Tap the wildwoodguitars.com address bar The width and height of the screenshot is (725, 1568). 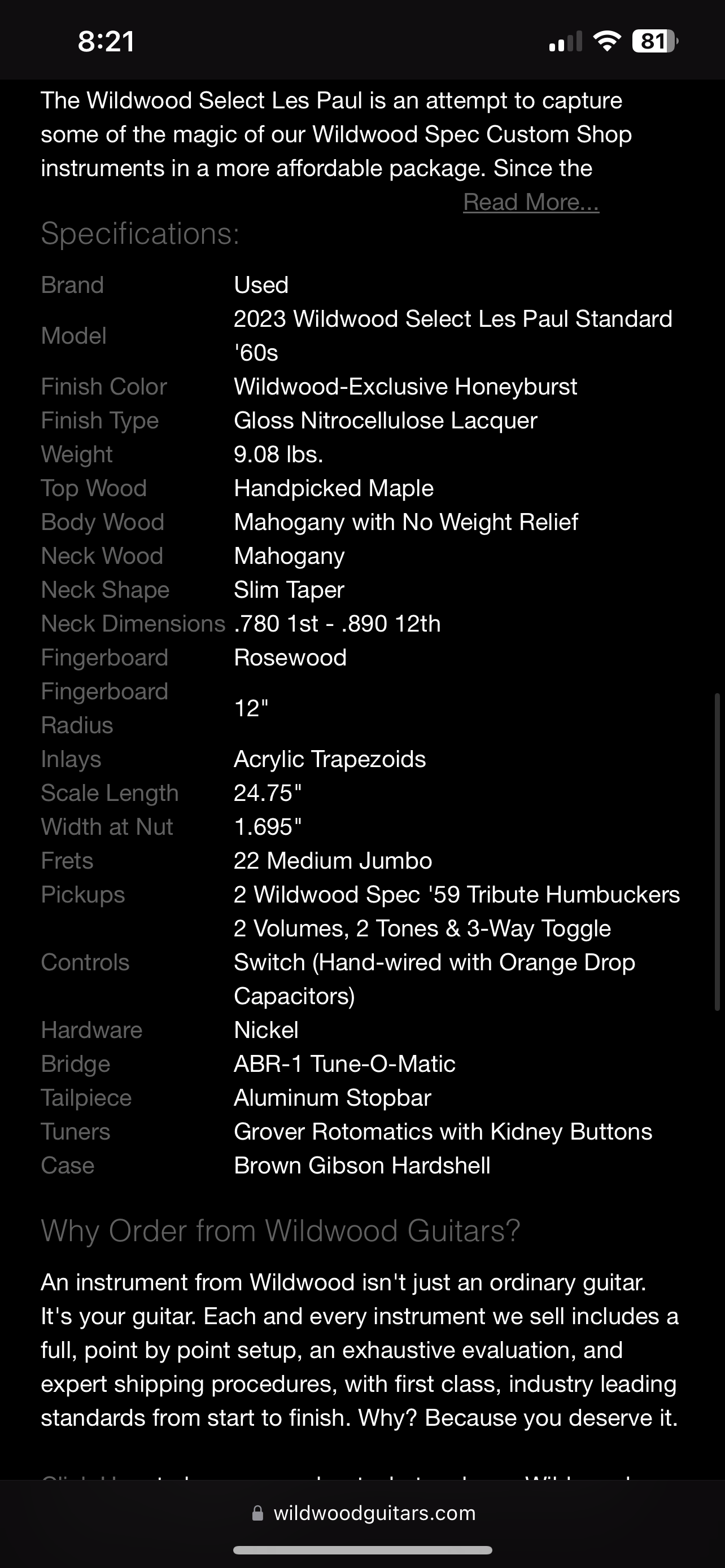tap(363, 1513)
